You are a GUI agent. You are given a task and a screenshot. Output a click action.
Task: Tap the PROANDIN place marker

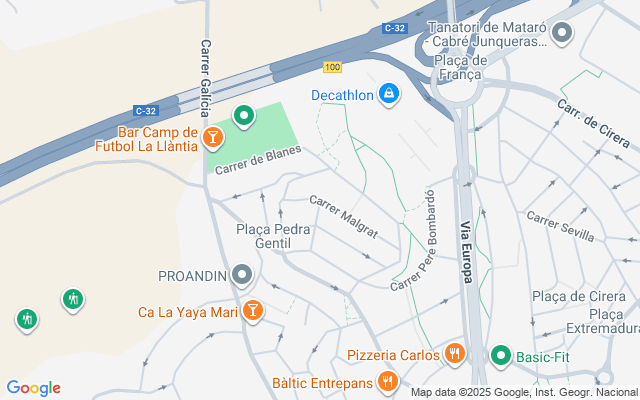tap(242, 274)
